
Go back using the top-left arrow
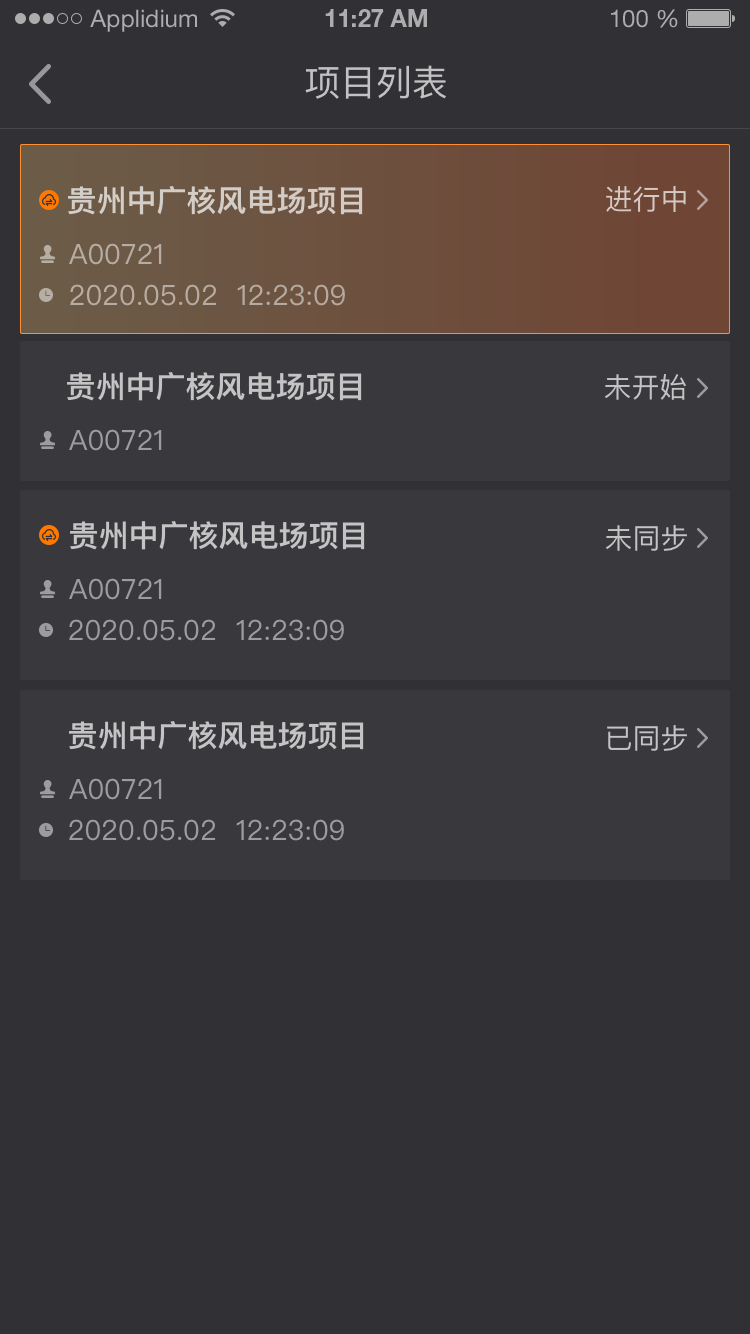coord(40,84)
